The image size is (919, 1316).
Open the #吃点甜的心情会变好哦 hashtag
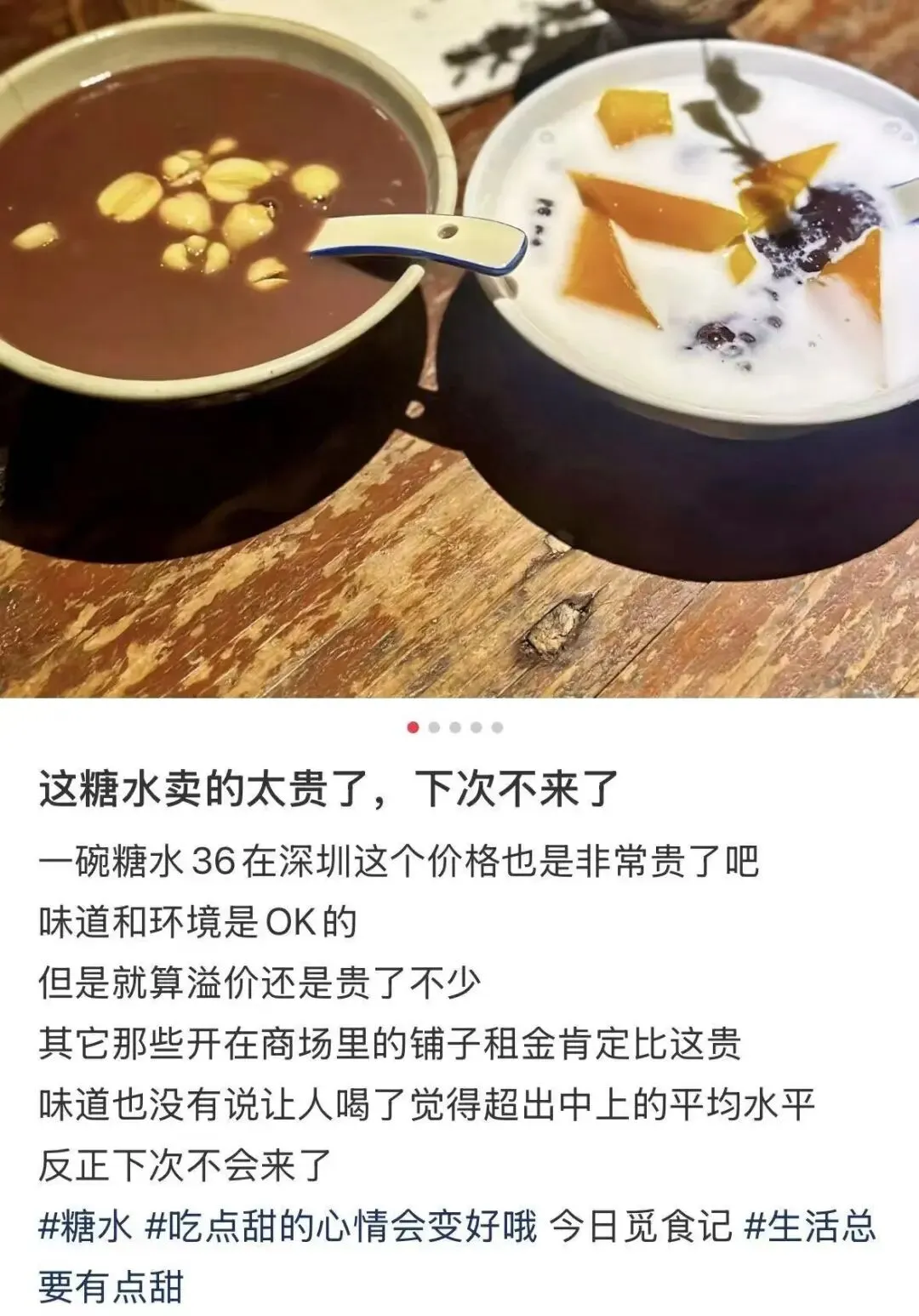[342, 1227]
